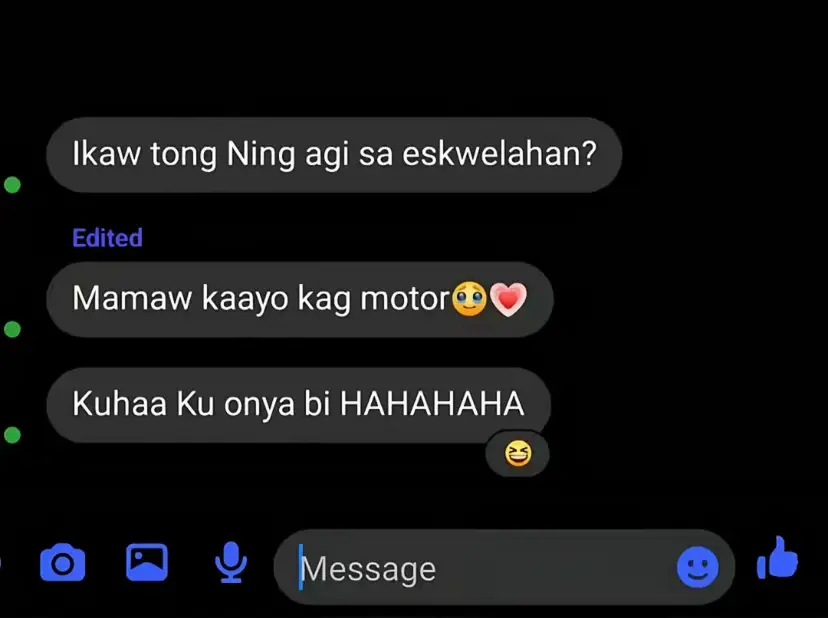The image size is (828, 618).
Task: View the laughing reaction on HAHAHAHA message
Action: [517, 456]
